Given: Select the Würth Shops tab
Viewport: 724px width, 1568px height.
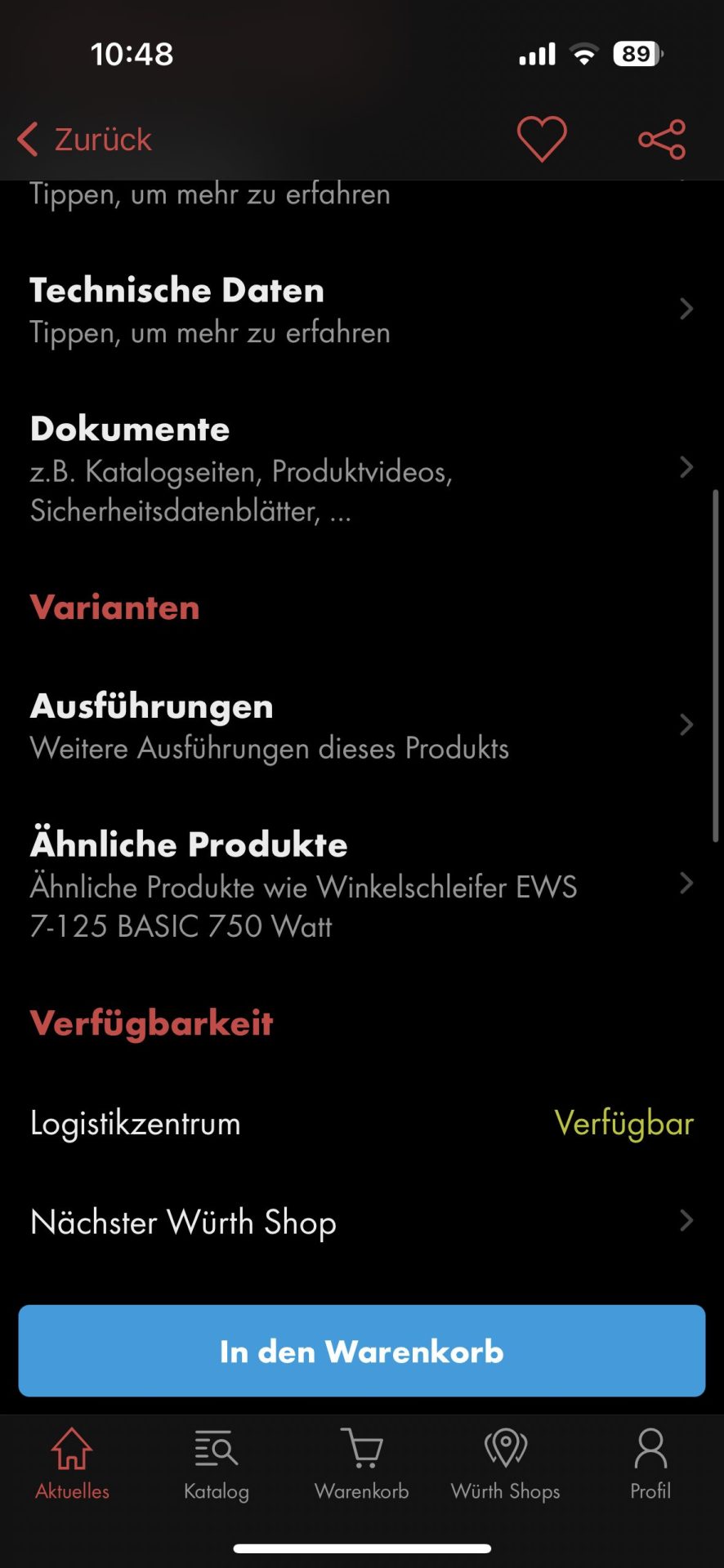Looking at the screenshot, I should (506, 1464).
